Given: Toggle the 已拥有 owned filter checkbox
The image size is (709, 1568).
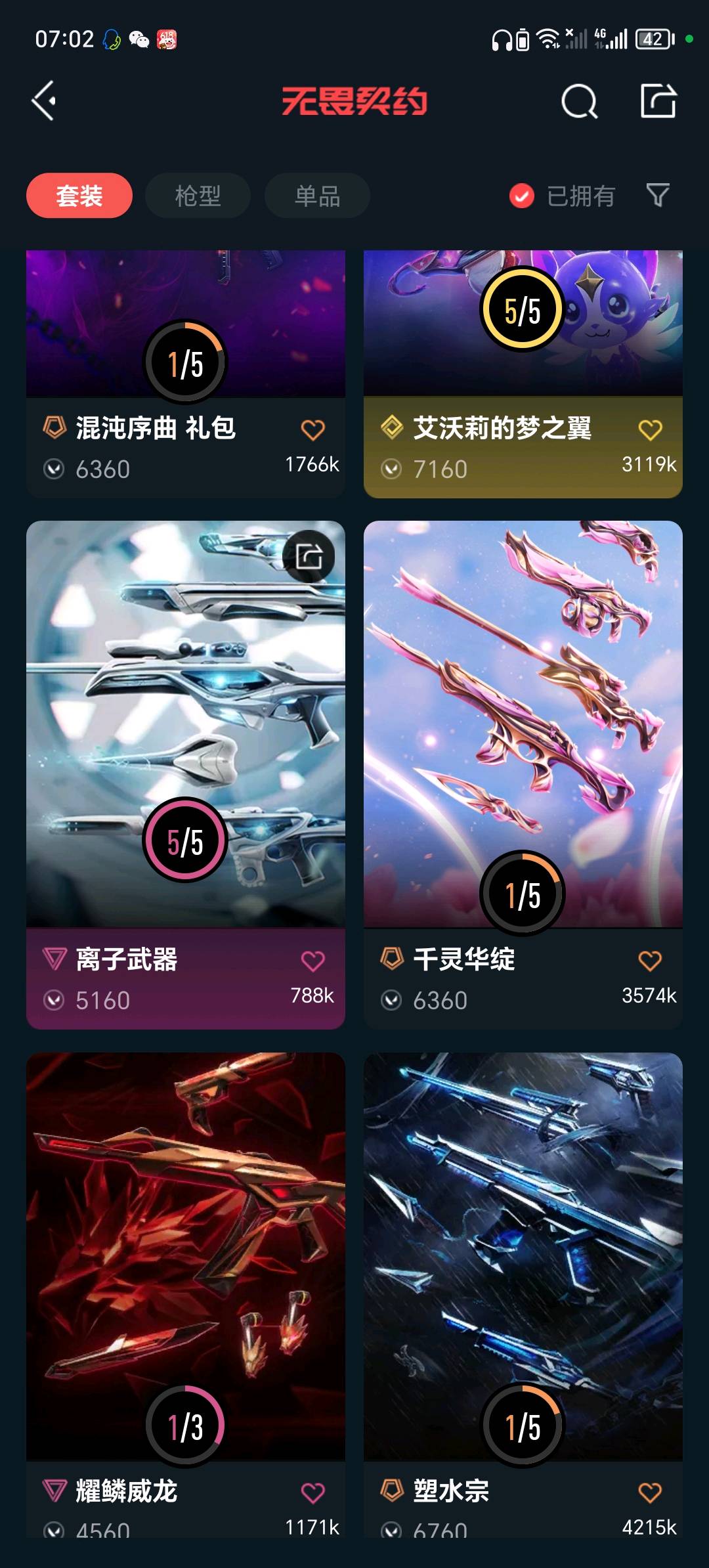Looking at the screenshot, I should [x=522, y=196].
